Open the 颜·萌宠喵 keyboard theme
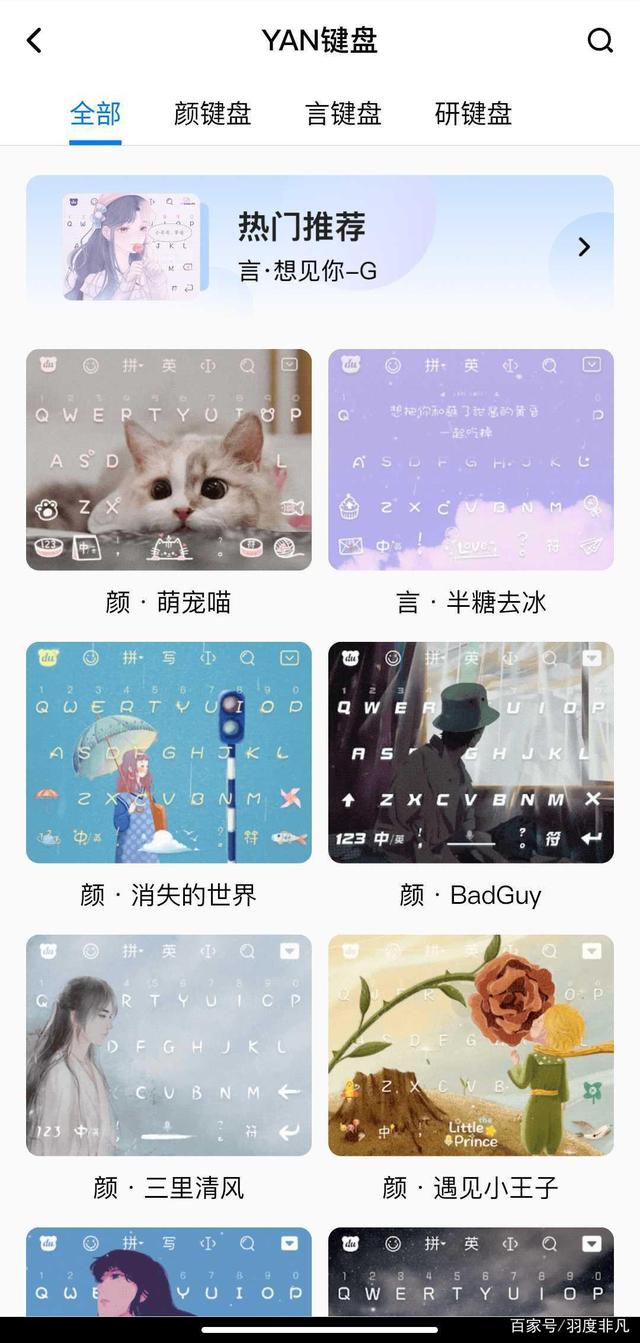 coord(168,460)
